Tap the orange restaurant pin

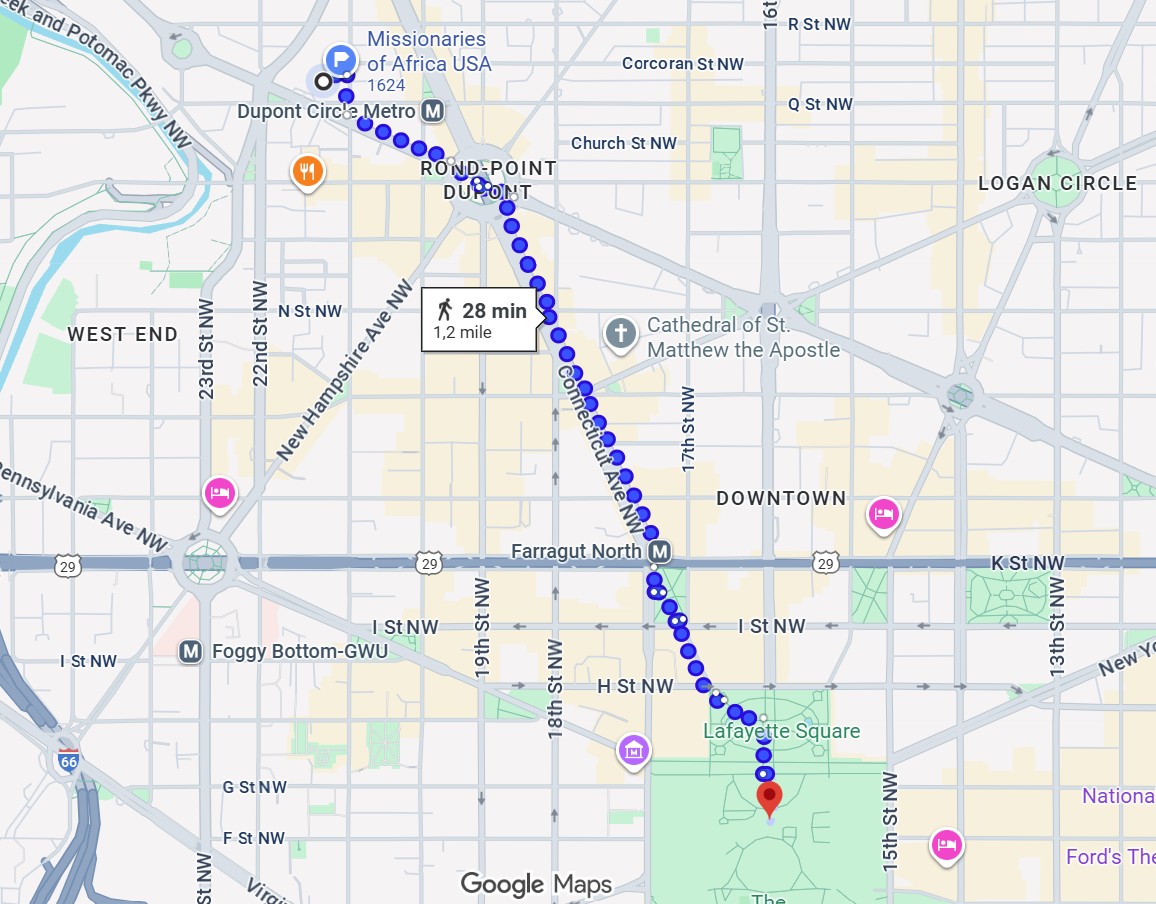click(308, 171)
